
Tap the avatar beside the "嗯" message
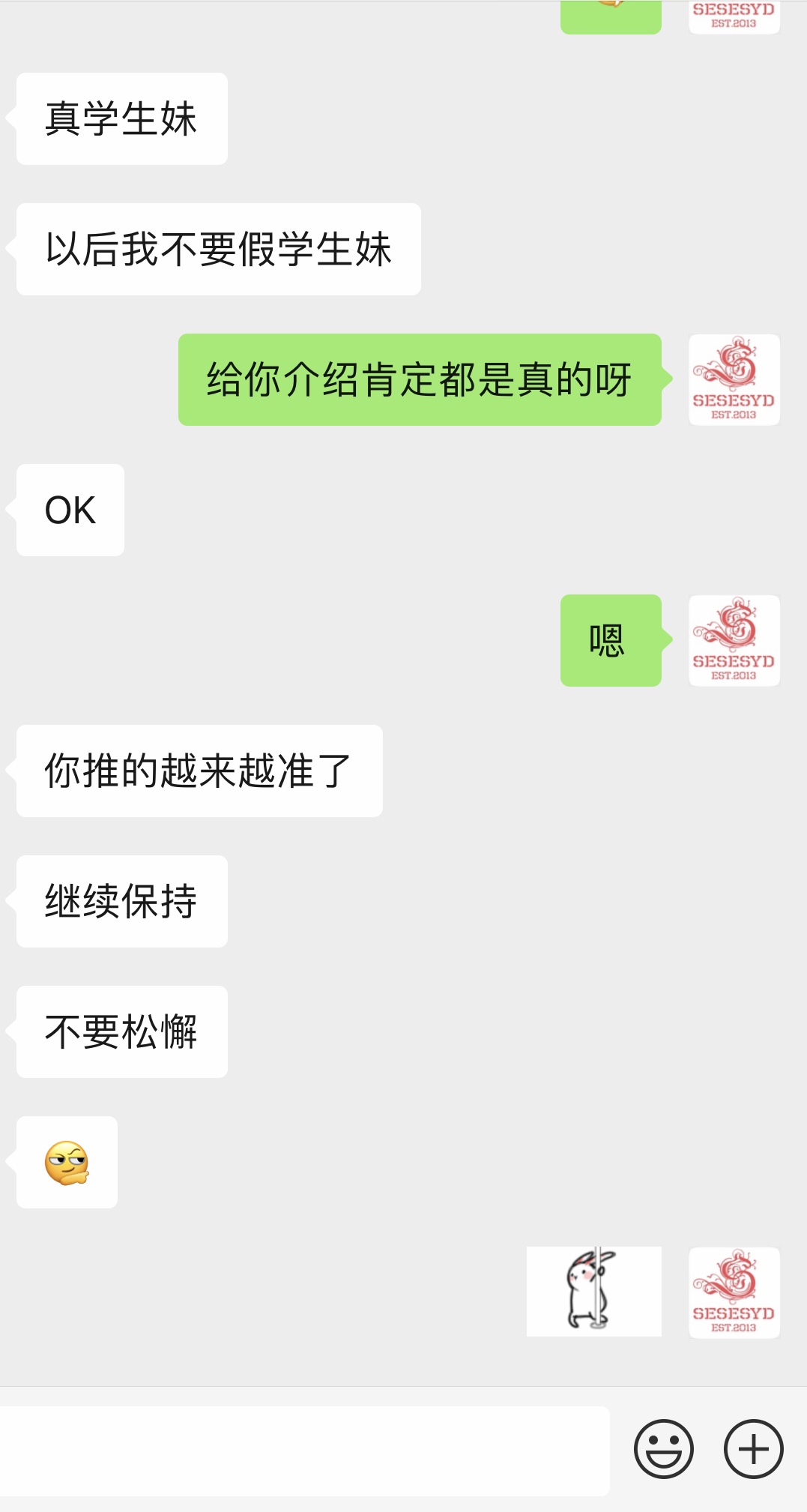pos(734,641)
